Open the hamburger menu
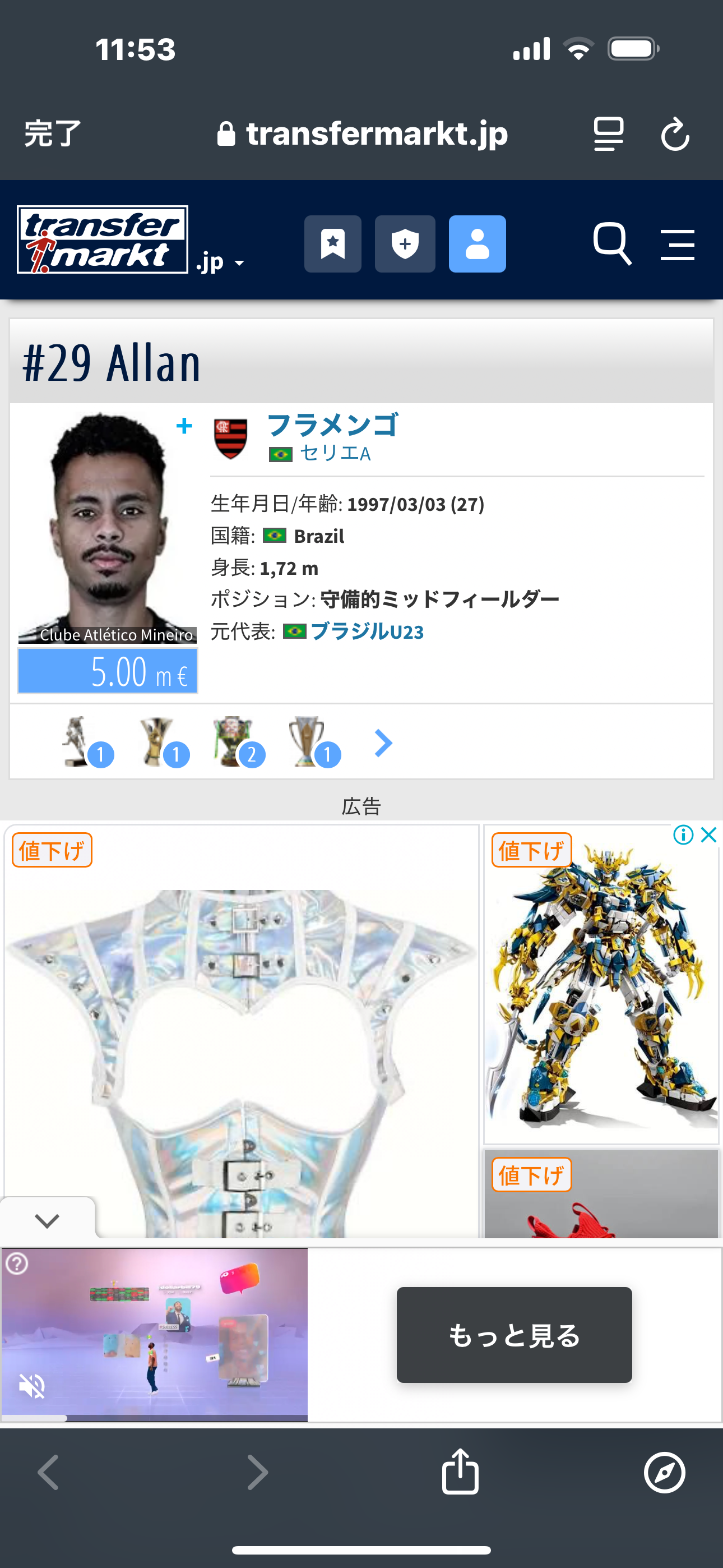The image size is (723, 1568). pos(678,245)
